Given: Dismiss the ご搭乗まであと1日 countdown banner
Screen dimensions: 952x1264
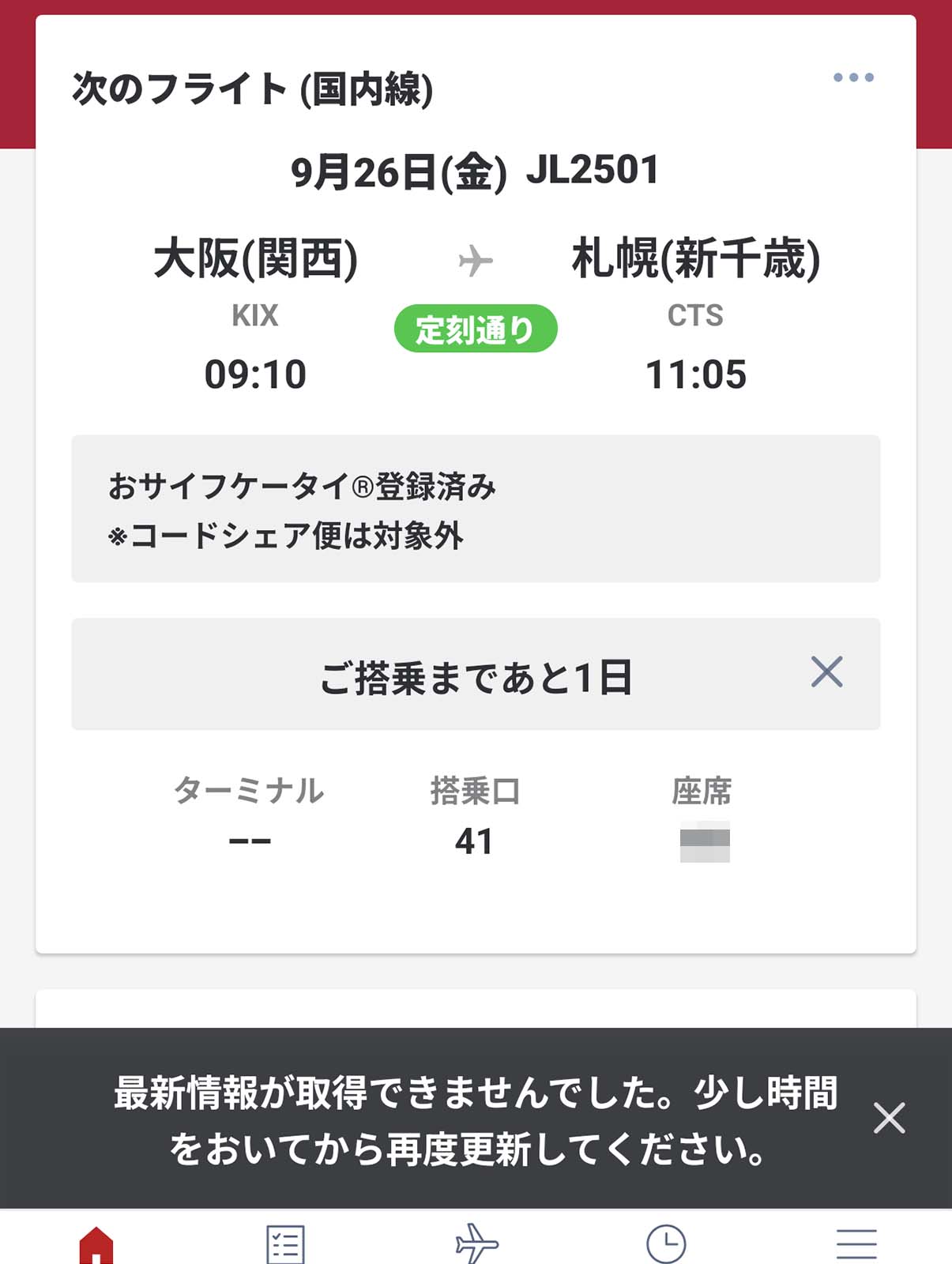Looking at the screenshot, I should tap(826, 672).
